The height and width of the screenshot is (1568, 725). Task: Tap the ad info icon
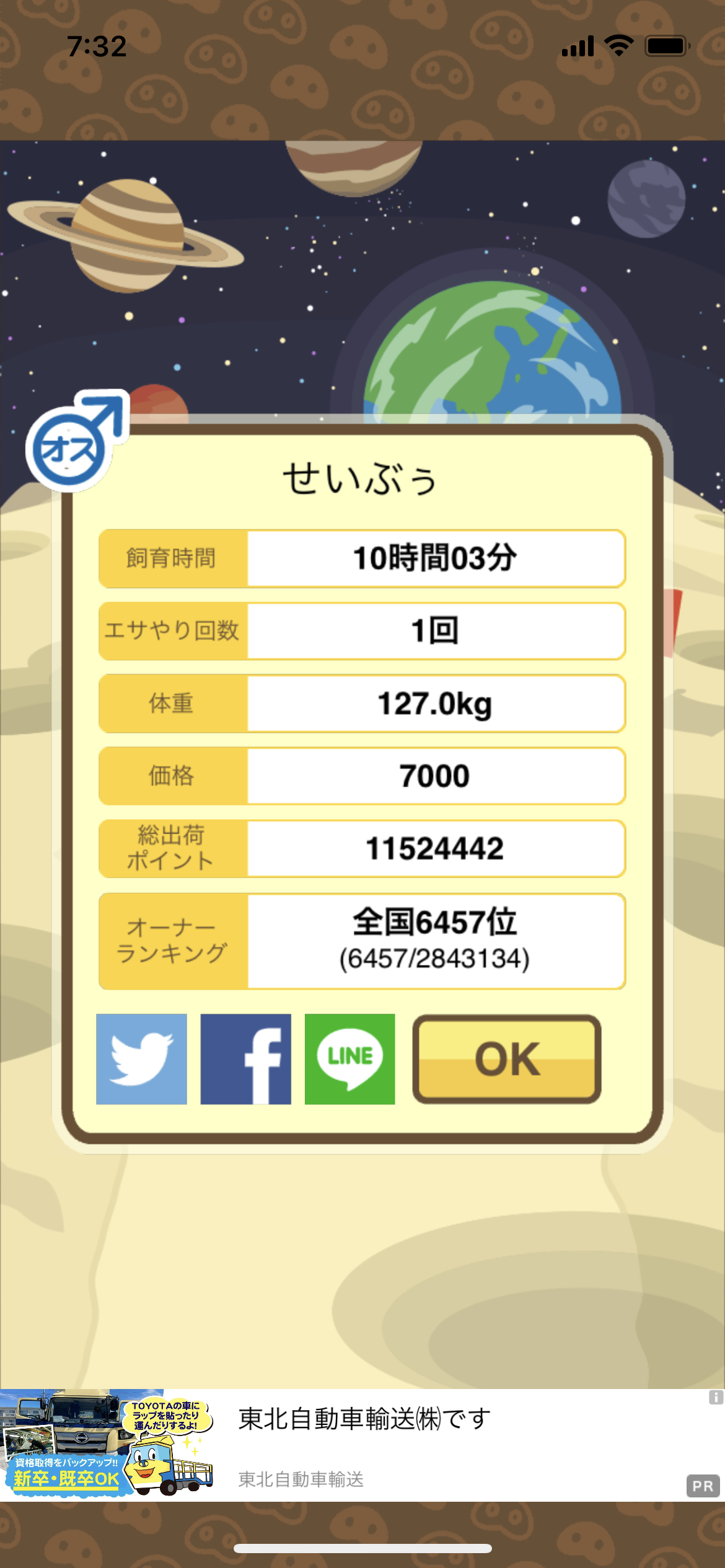point(716,1397)
